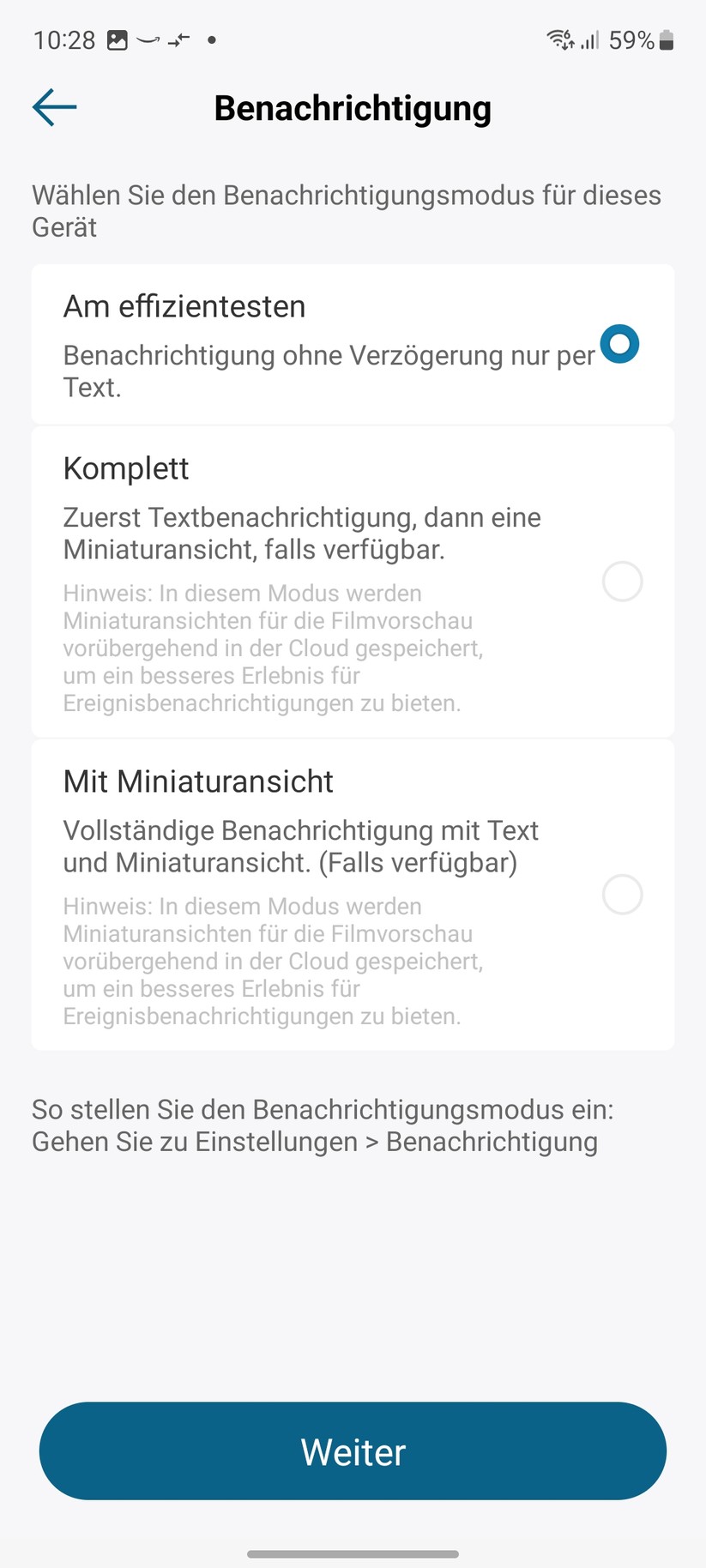Image resolution: width=706 pixels, height=1568 pixels.
Task: Open the Benachrichtigung page title
Action: [352, 107]
